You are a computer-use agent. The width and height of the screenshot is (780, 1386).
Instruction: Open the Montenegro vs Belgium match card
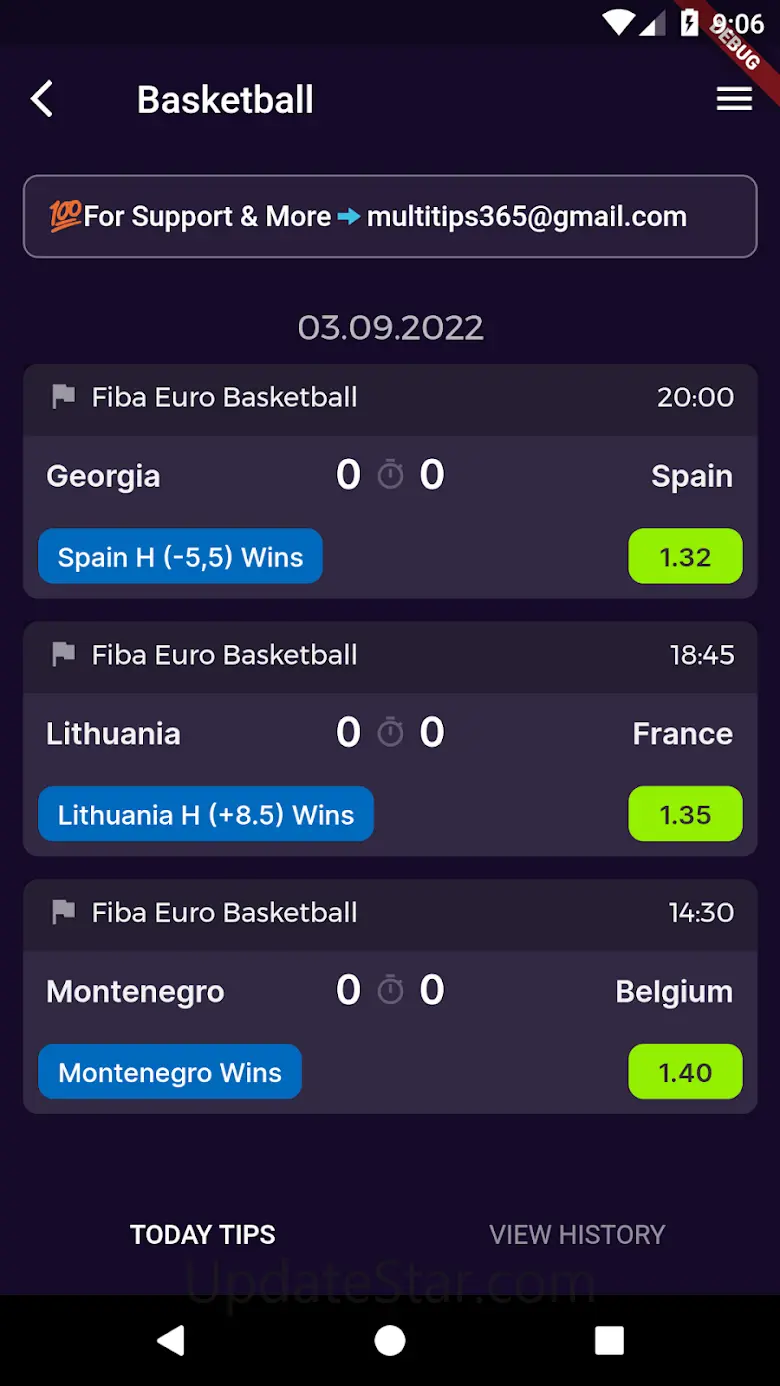390,992
